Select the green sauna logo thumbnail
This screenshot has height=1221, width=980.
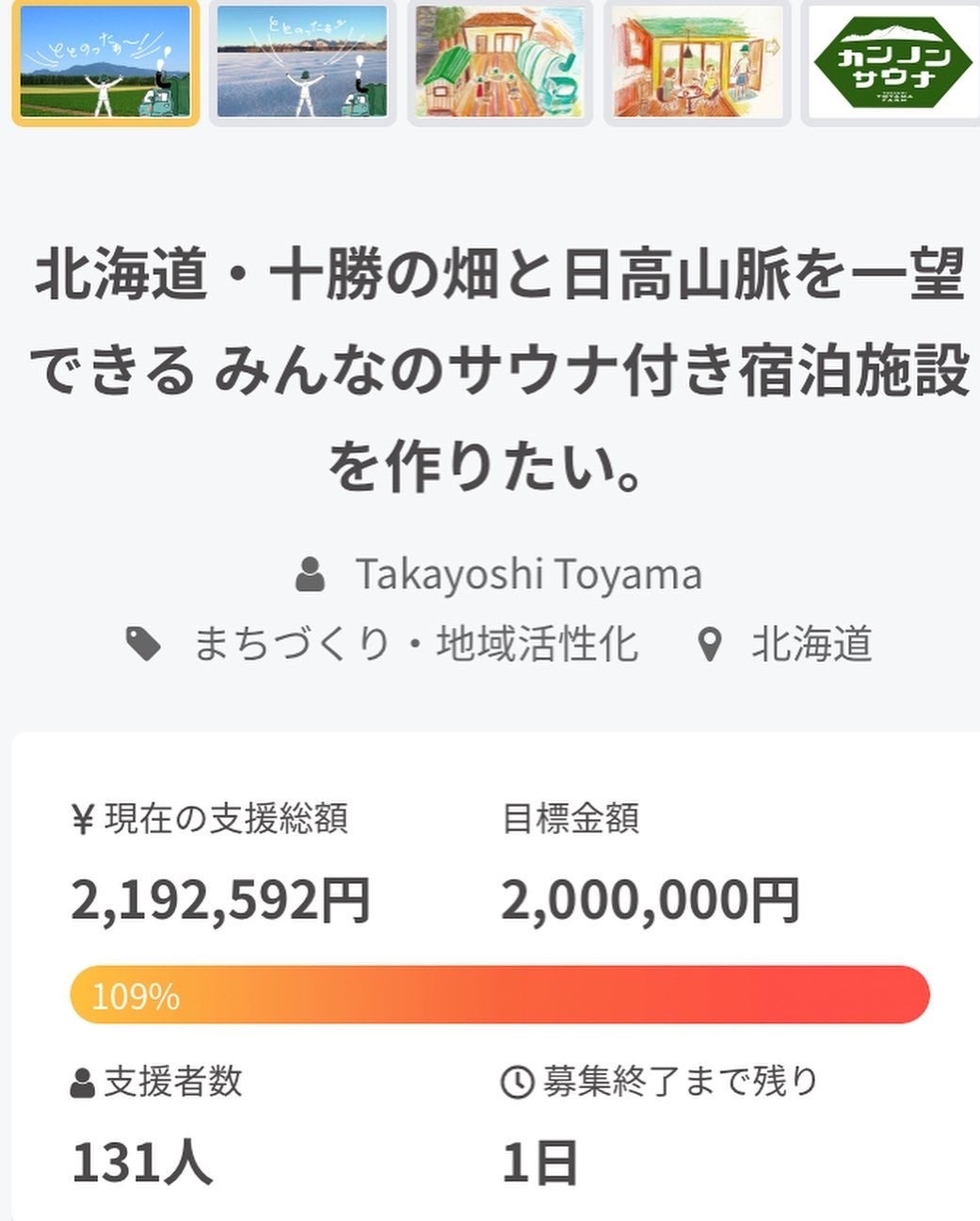[x=892, y=62]
